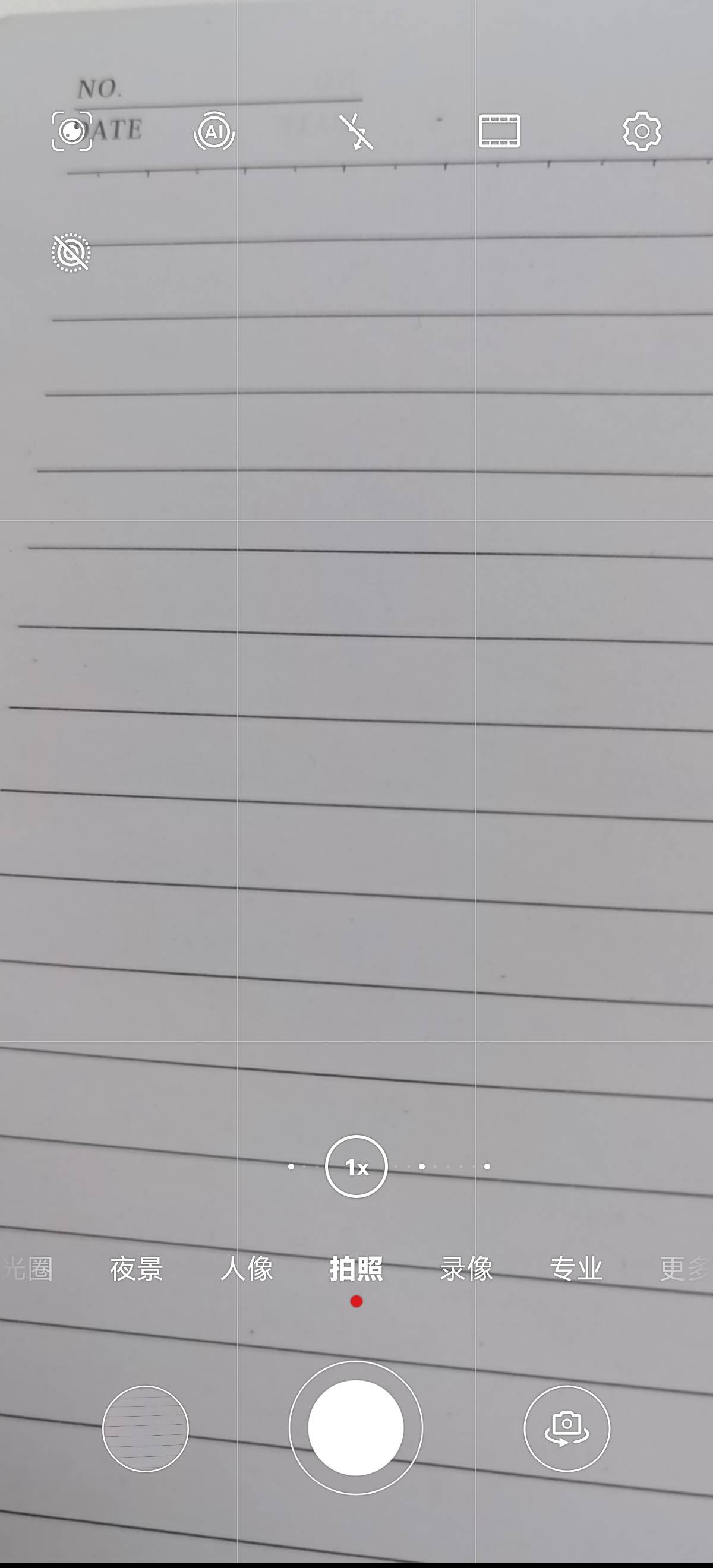
Task: Switch to 录像 video mode
Action: click(466, 1269)
